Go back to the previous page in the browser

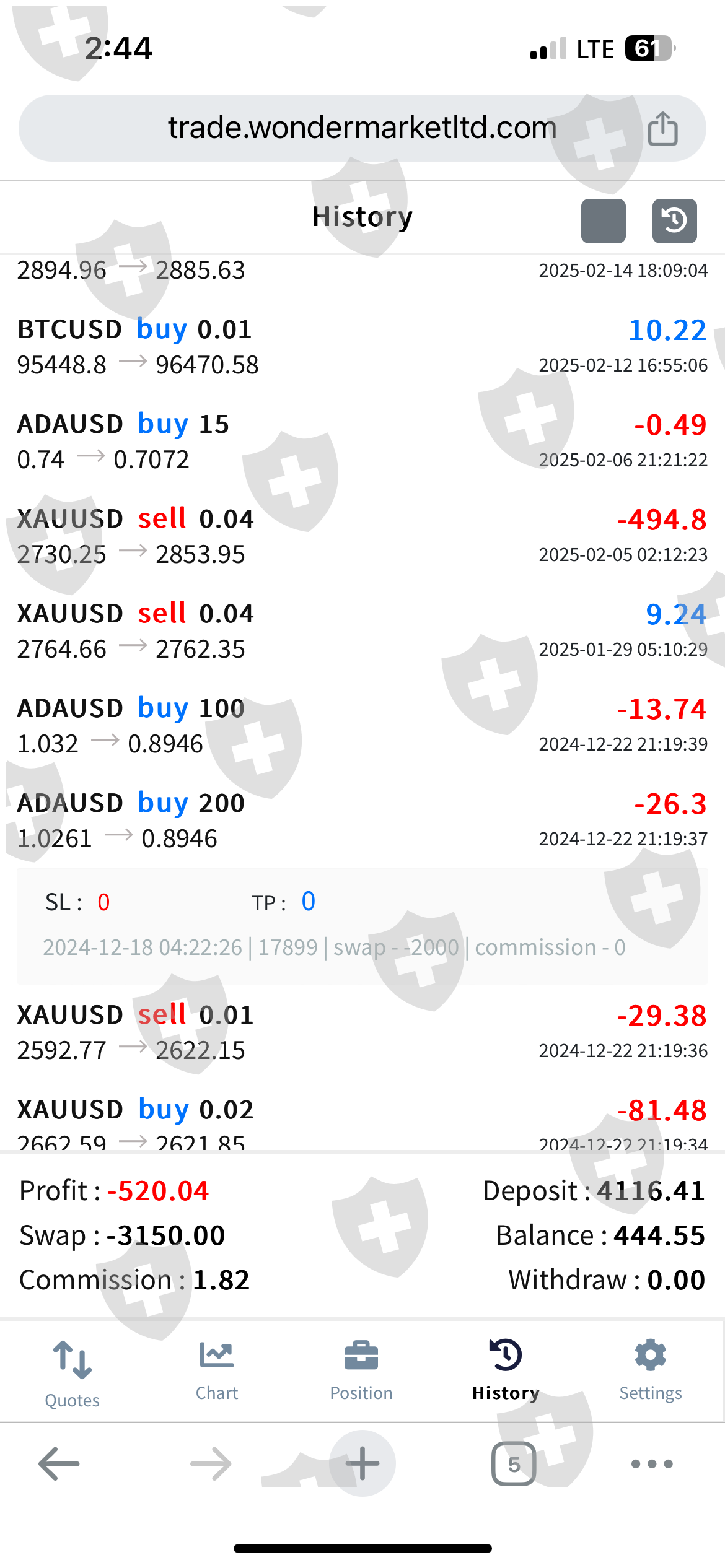click(x=59, y=1464)
